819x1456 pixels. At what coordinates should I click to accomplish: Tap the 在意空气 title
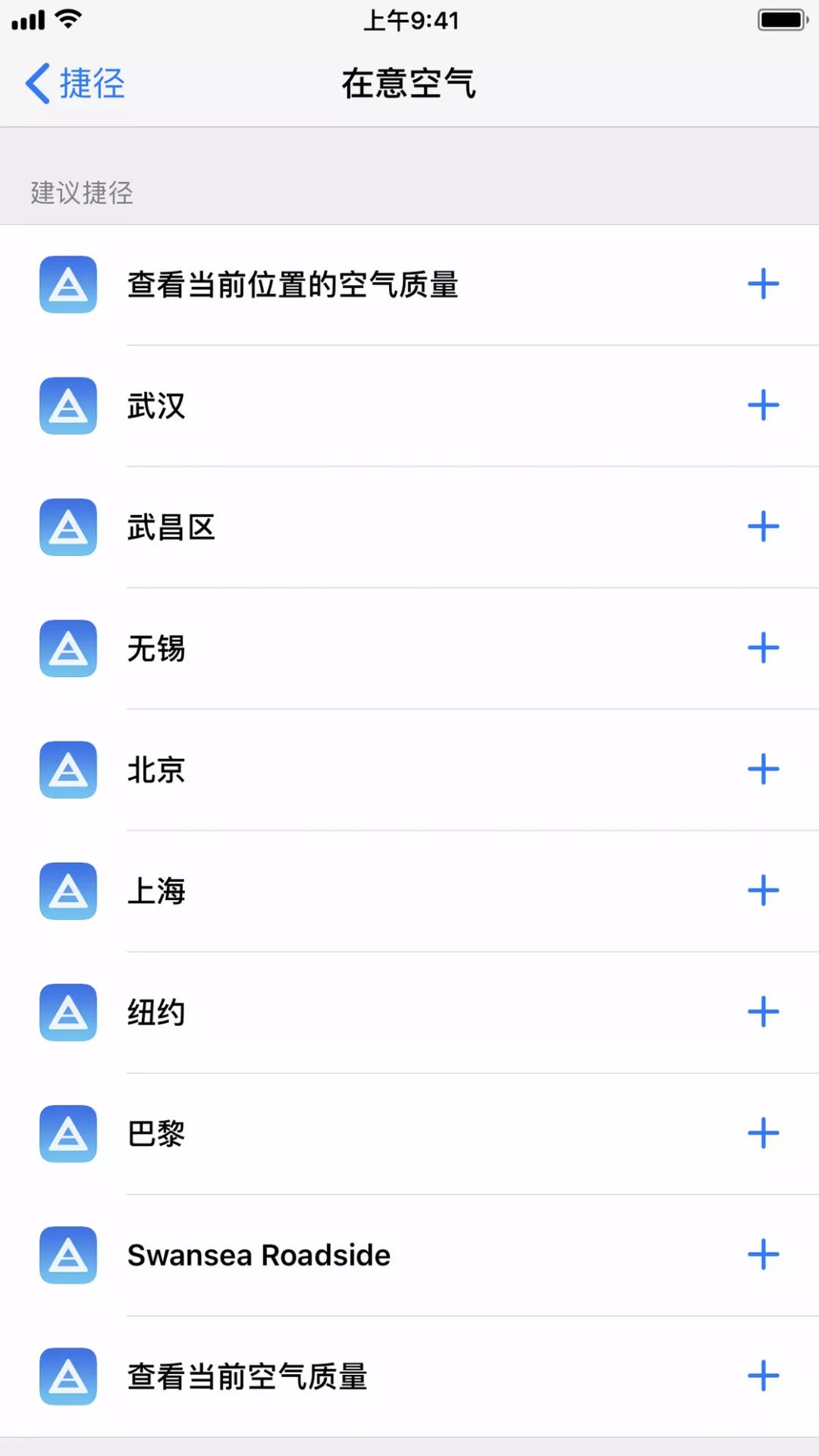[409, 83]
